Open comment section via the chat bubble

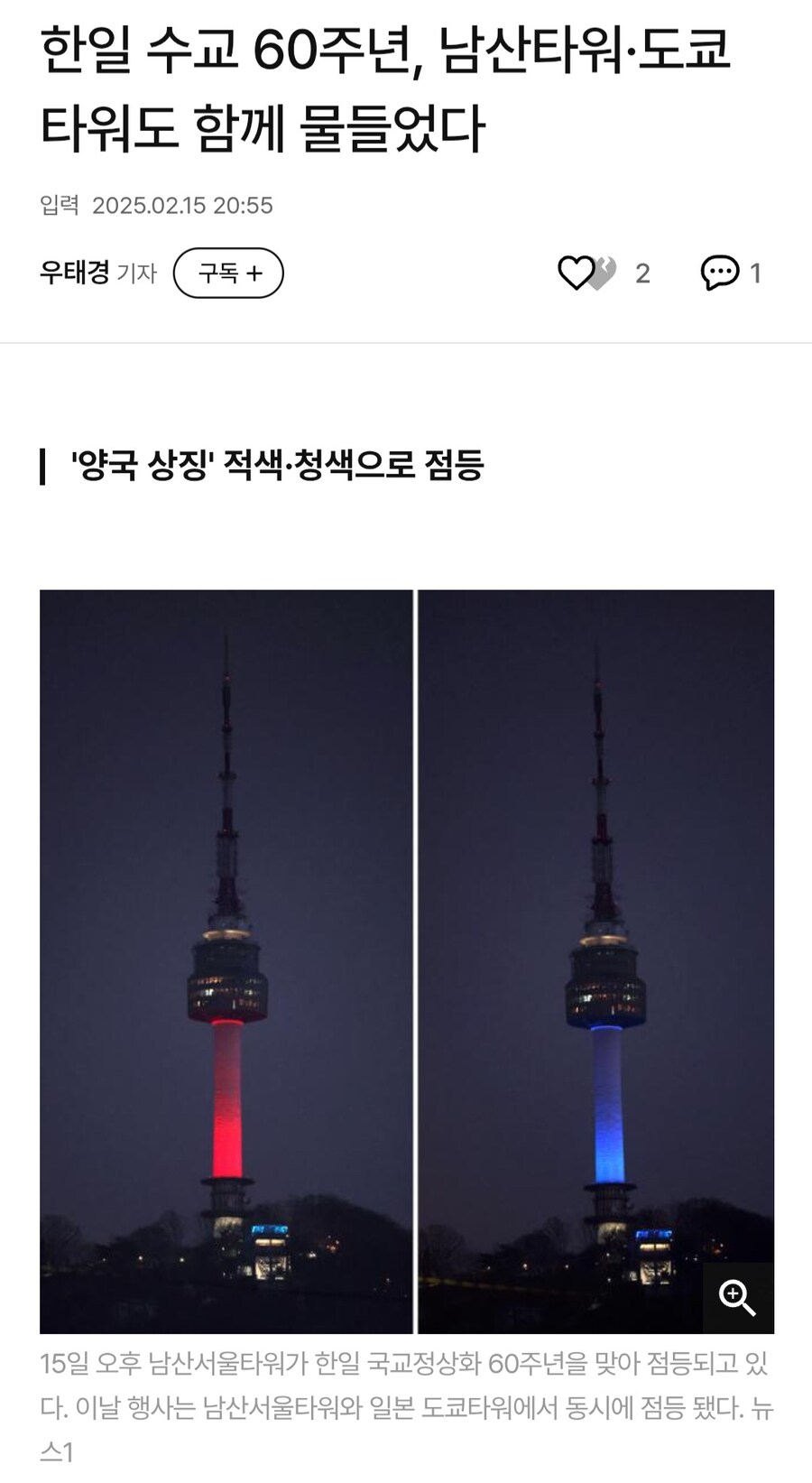(x=720, y=273)
